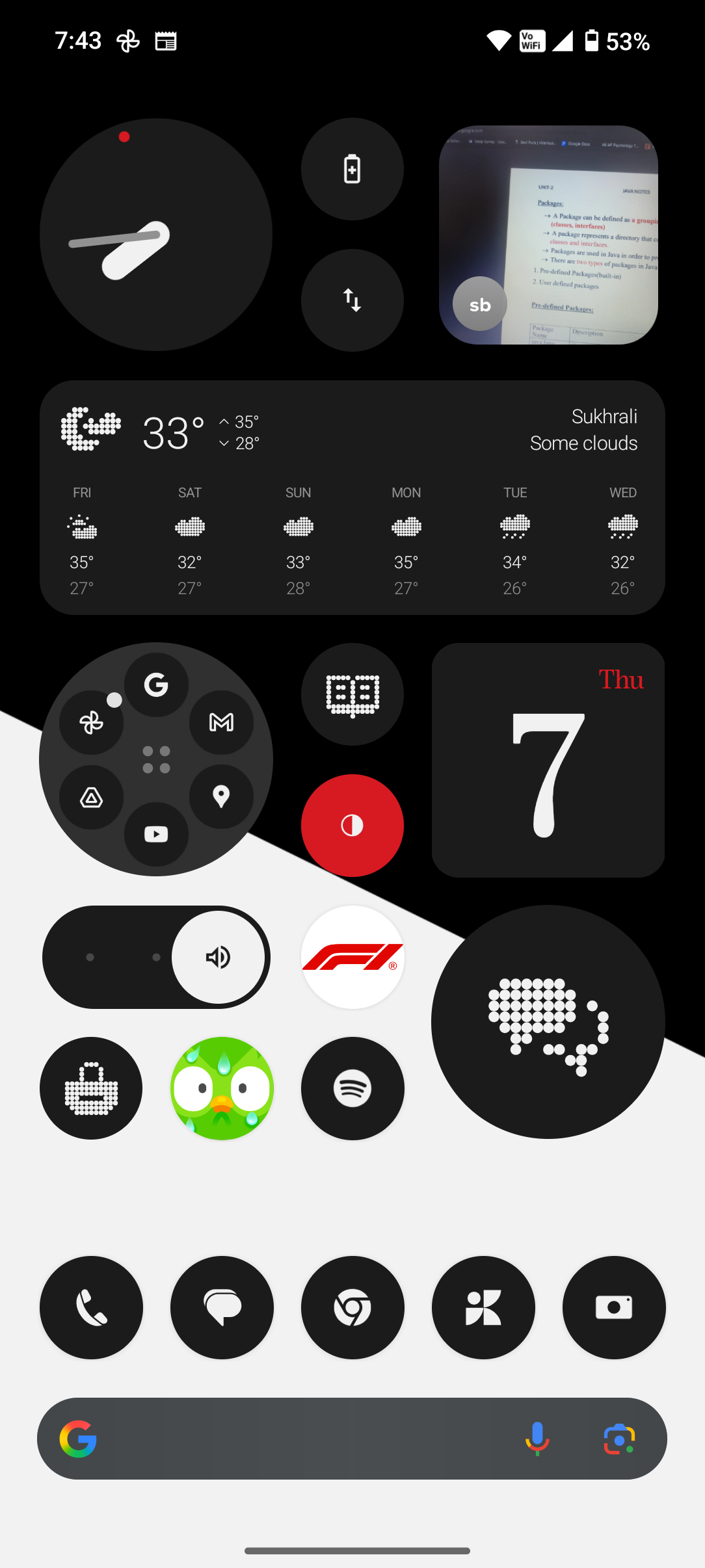Open the Duolingo app

click(222, 1088)
